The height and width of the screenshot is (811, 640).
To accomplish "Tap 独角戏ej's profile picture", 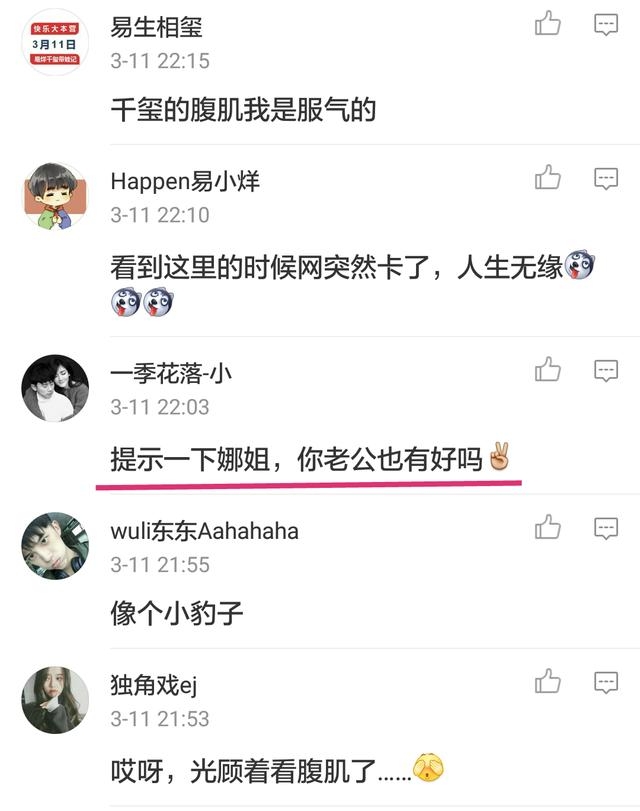I will pyautogui.click(x=56, y=700).
